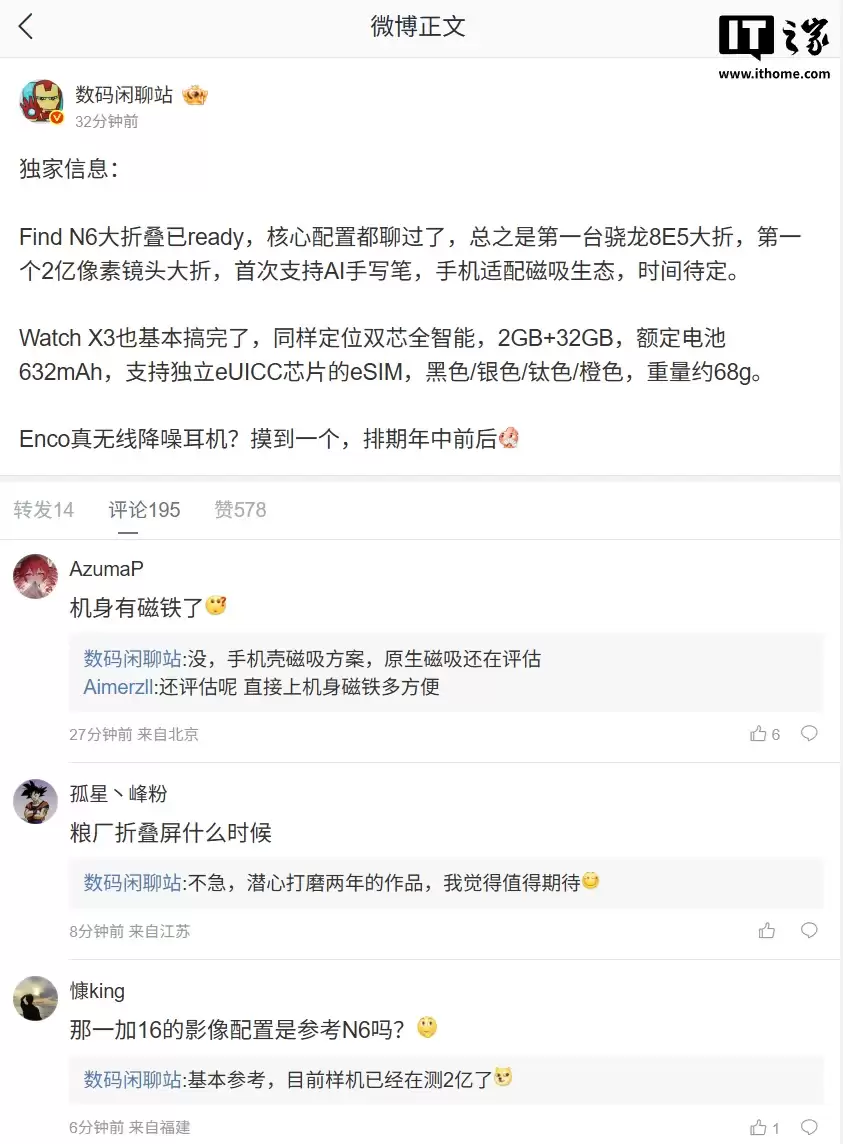Switch to the 赞578 tab
The height and width of the screenshot is (1144, 843).
click(240, 510)
